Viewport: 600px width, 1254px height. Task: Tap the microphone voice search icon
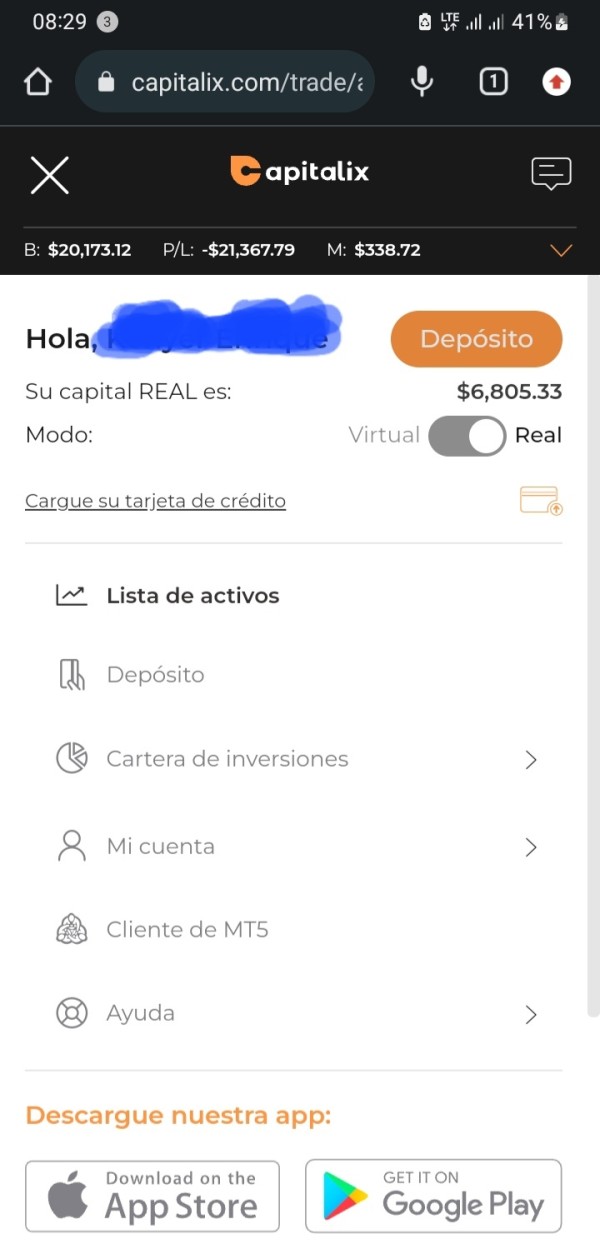(423, 82)
